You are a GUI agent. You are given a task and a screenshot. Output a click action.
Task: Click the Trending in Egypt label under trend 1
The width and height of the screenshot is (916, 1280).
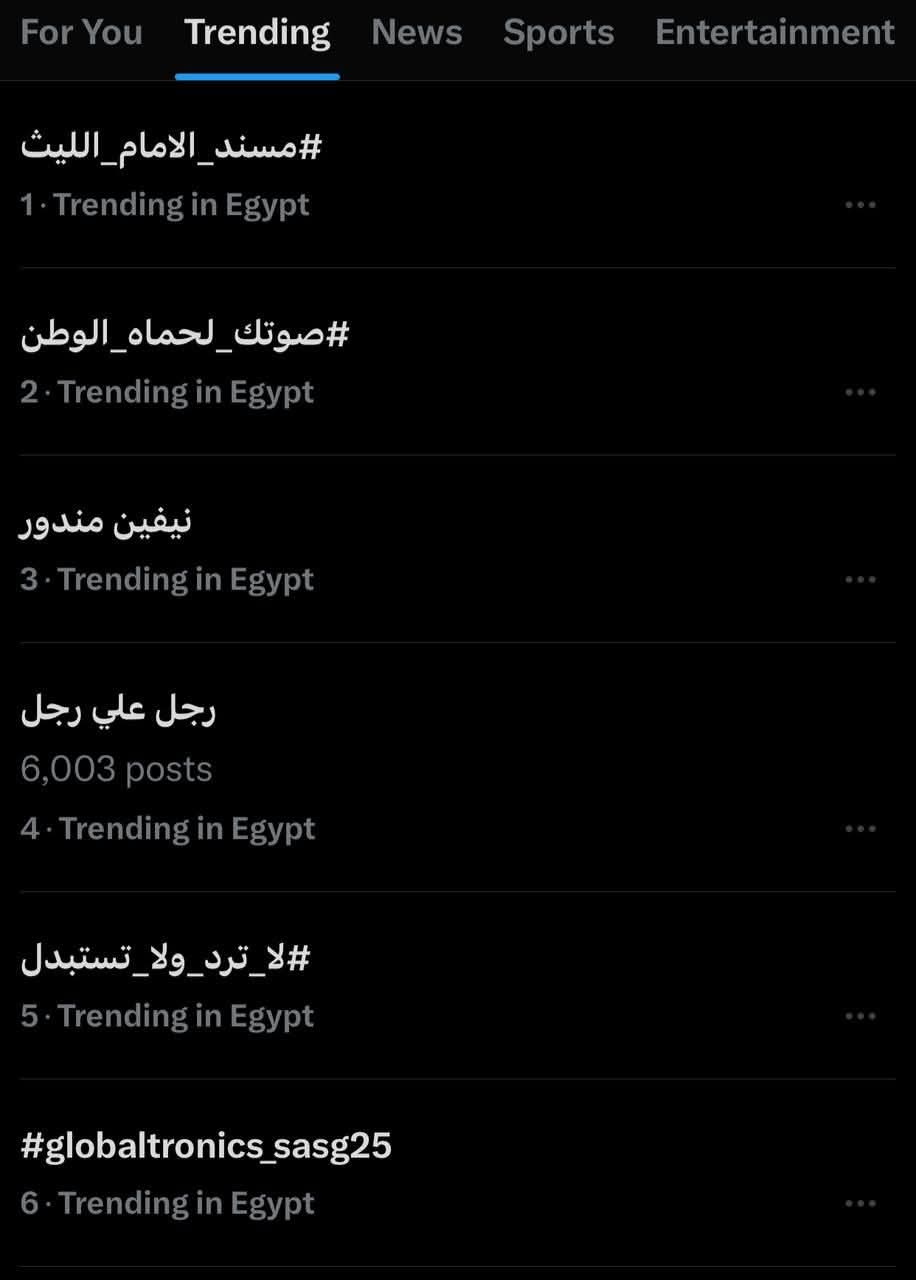tap(165, 205)
